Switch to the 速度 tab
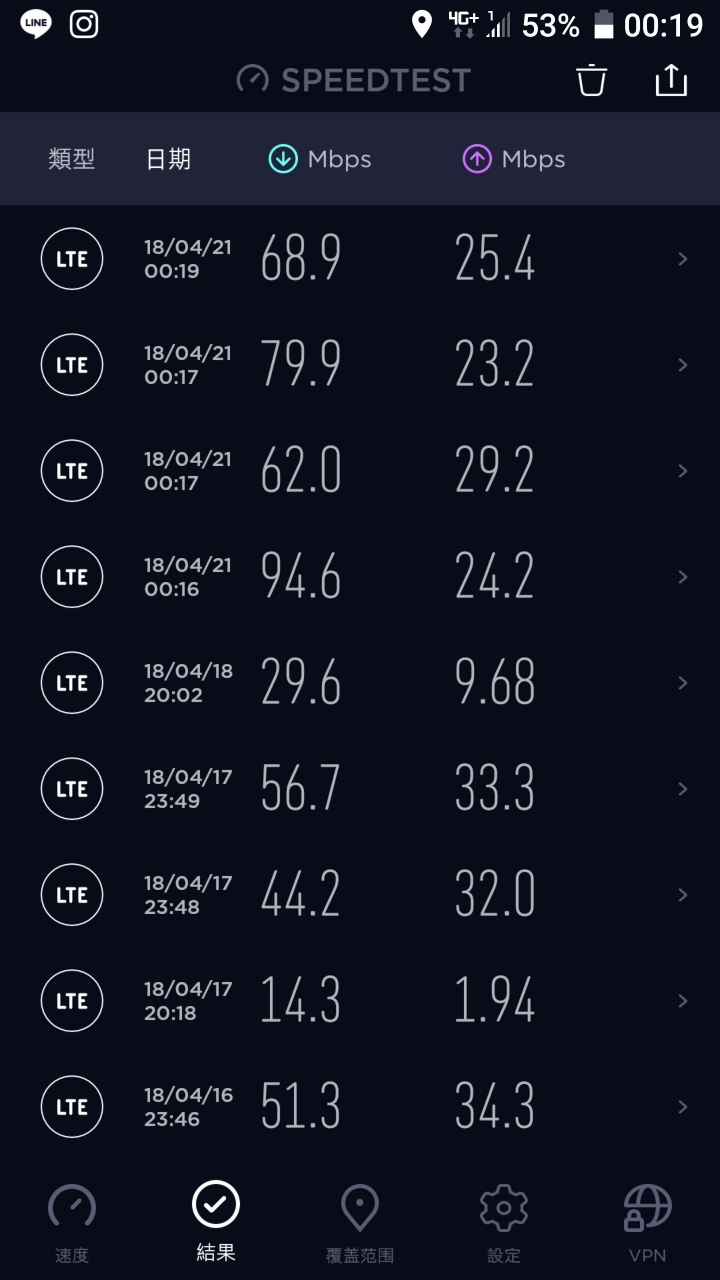Viewport: 720px width, 1280px height. [x=72, y=1222]
